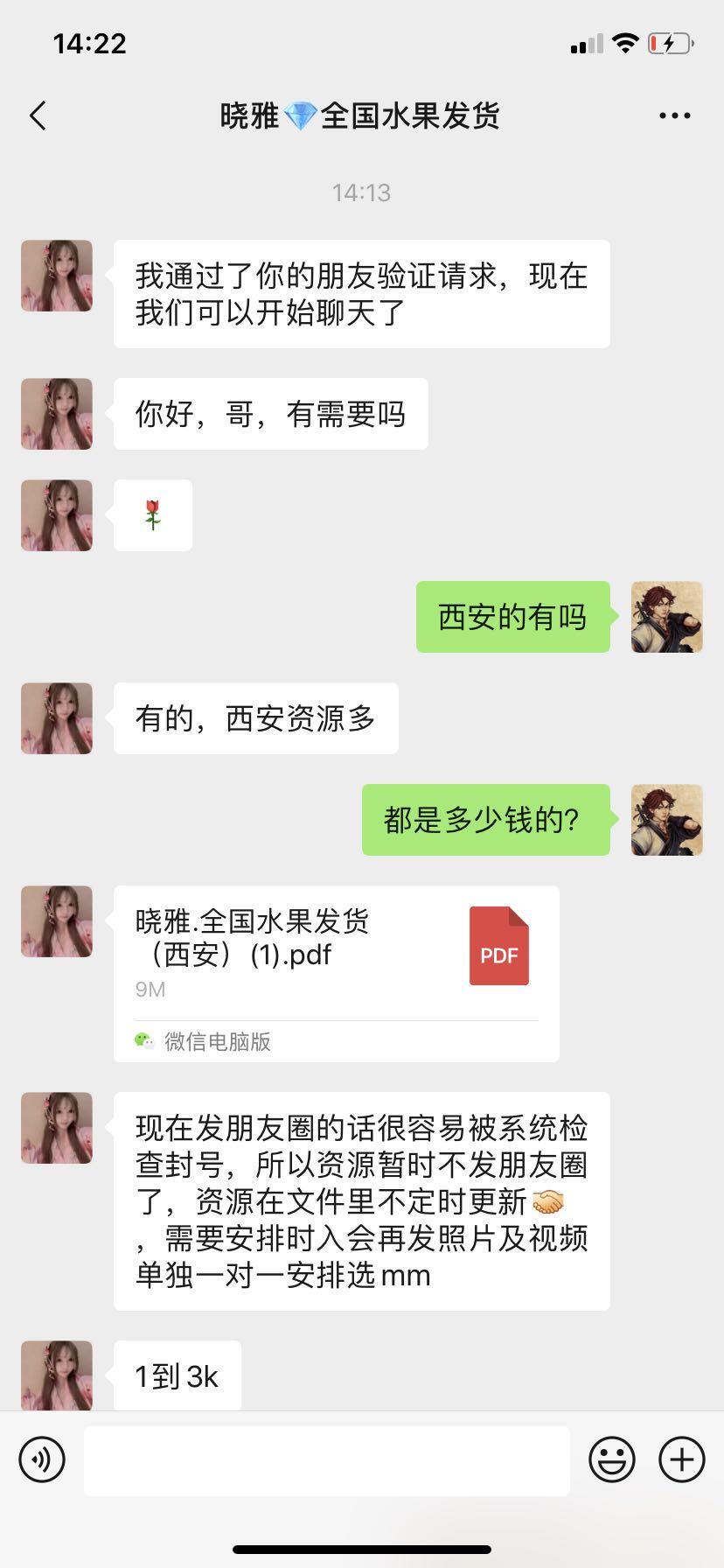View the contact avatar beside 你好，哥，有需要吗
Viewport: 724px width, 1568px height.
pyautogui.click(x=57, y=414)
